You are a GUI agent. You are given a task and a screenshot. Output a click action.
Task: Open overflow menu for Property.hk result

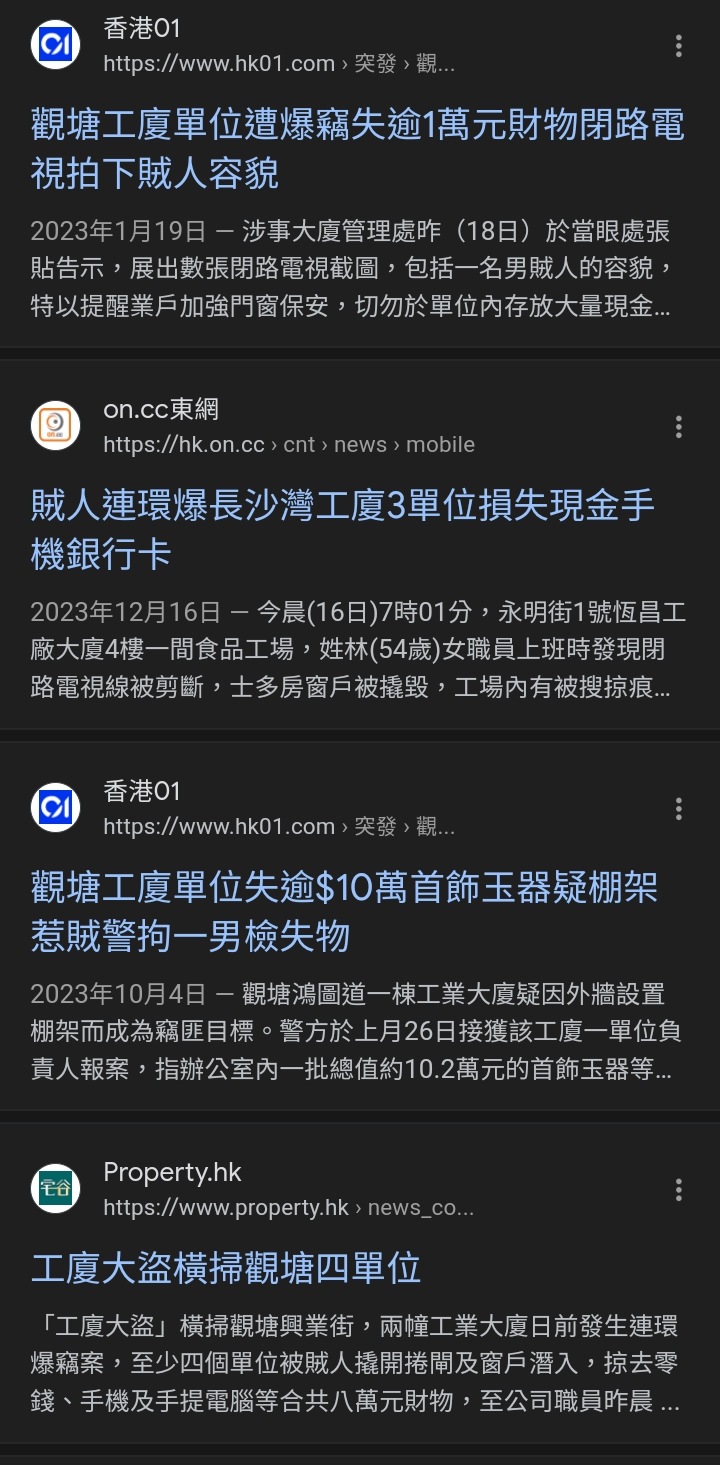point(679,1190)
